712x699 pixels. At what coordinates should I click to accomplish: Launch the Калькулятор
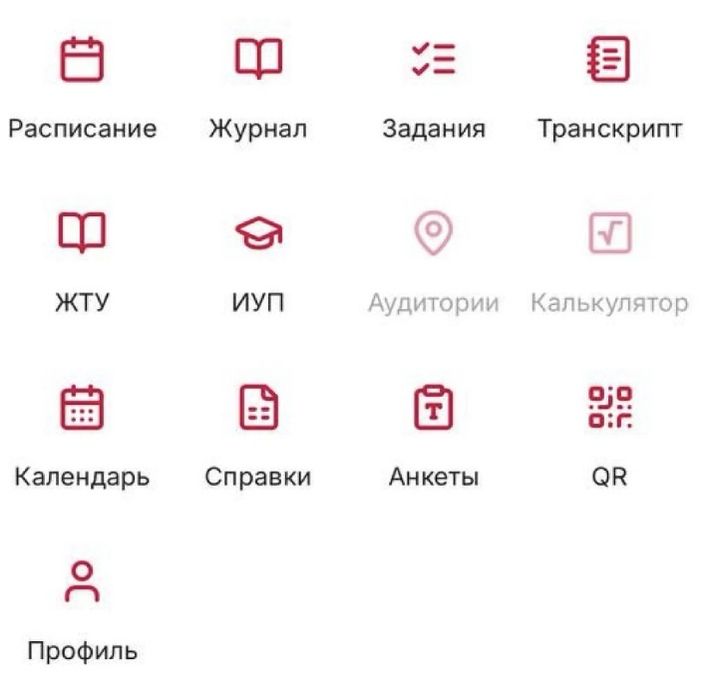(x=609, y=237)
